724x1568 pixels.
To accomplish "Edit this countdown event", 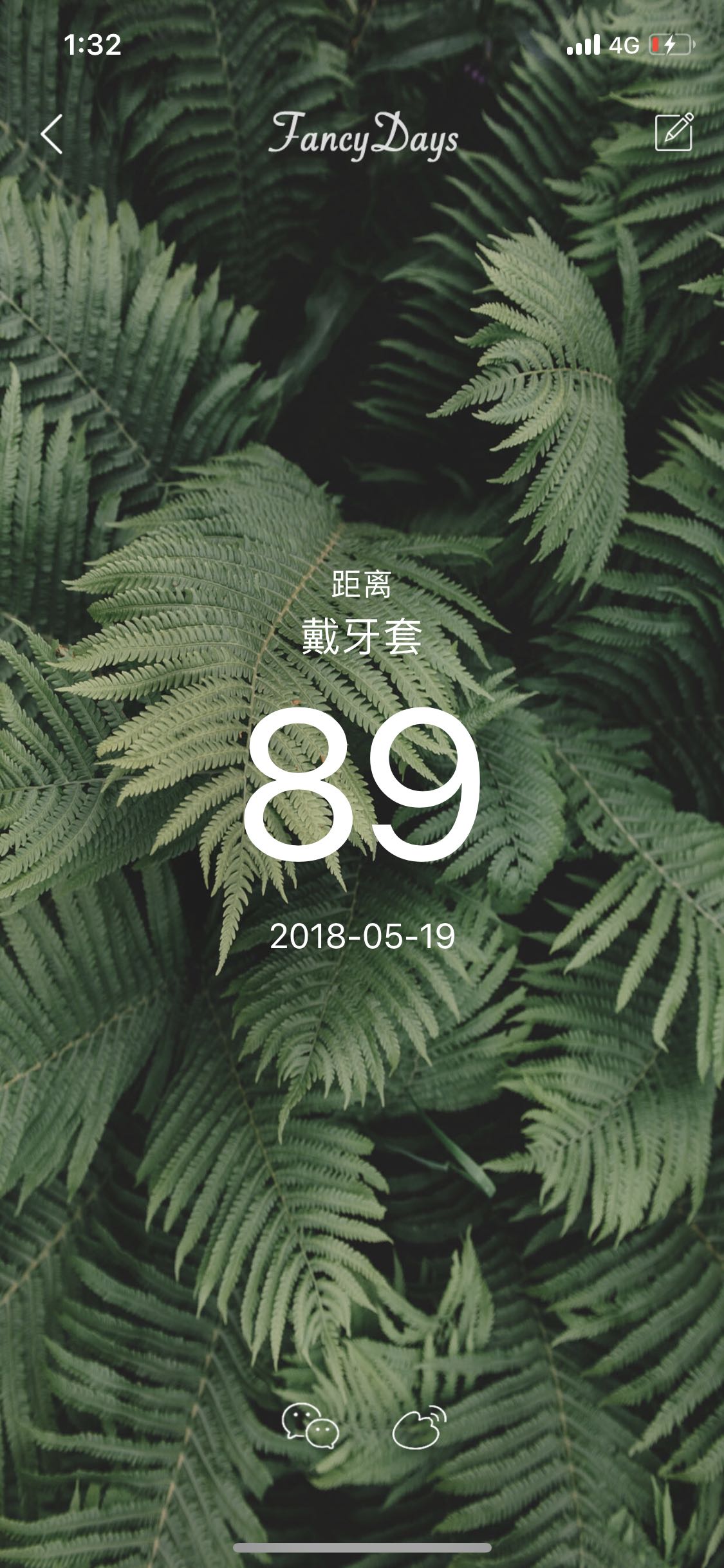I will click(674, 133).
